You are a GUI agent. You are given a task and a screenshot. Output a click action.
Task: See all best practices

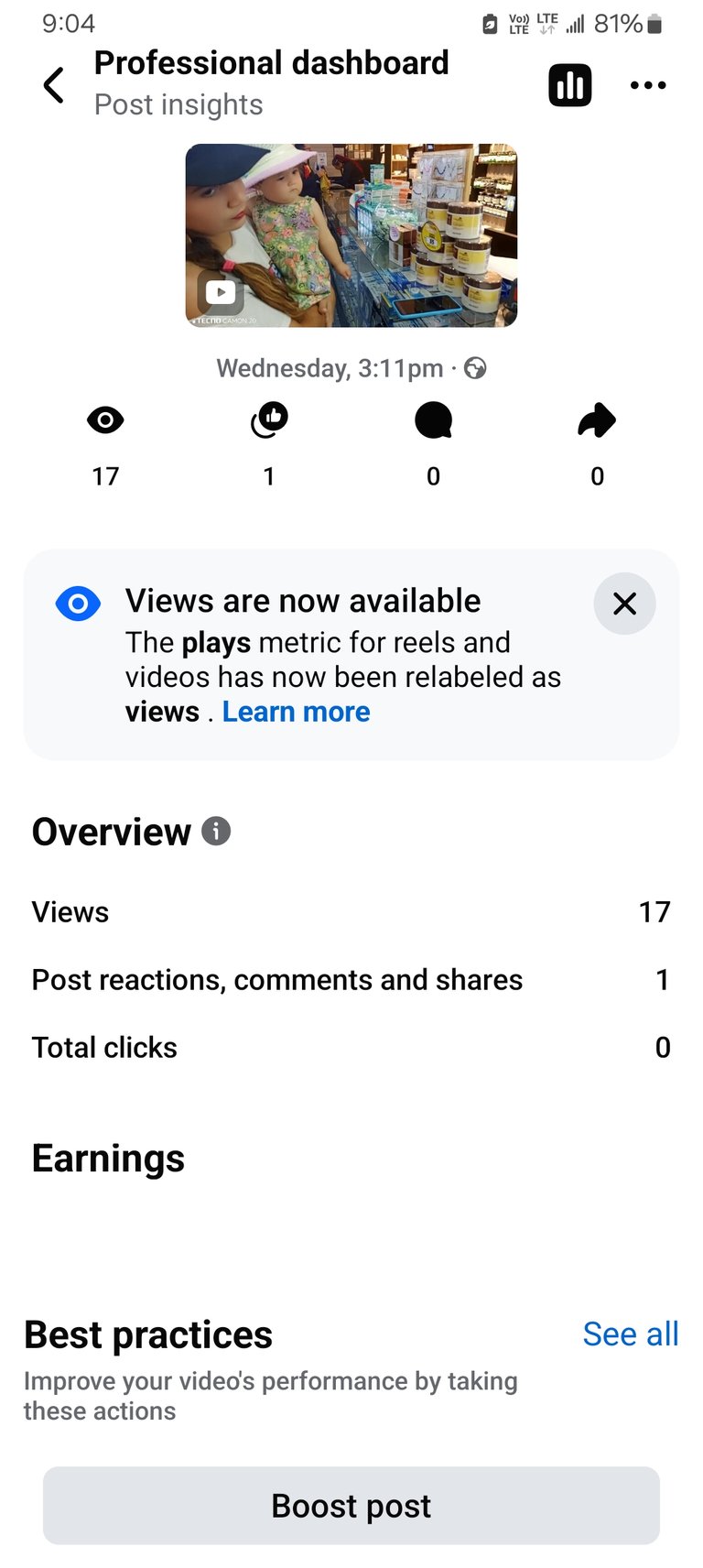pyautogui.click(x=631, y=1334)
